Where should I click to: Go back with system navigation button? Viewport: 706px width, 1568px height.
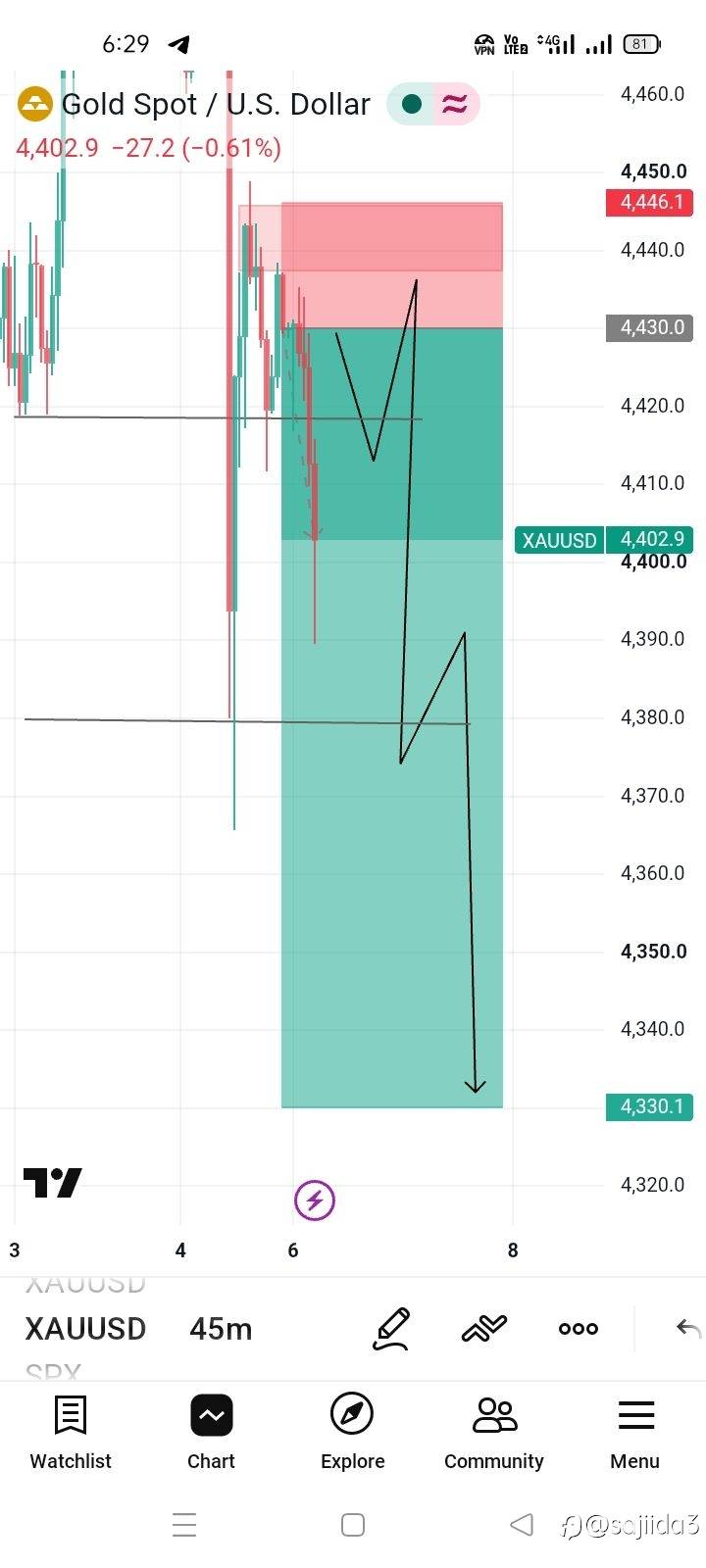[522, 1524]
